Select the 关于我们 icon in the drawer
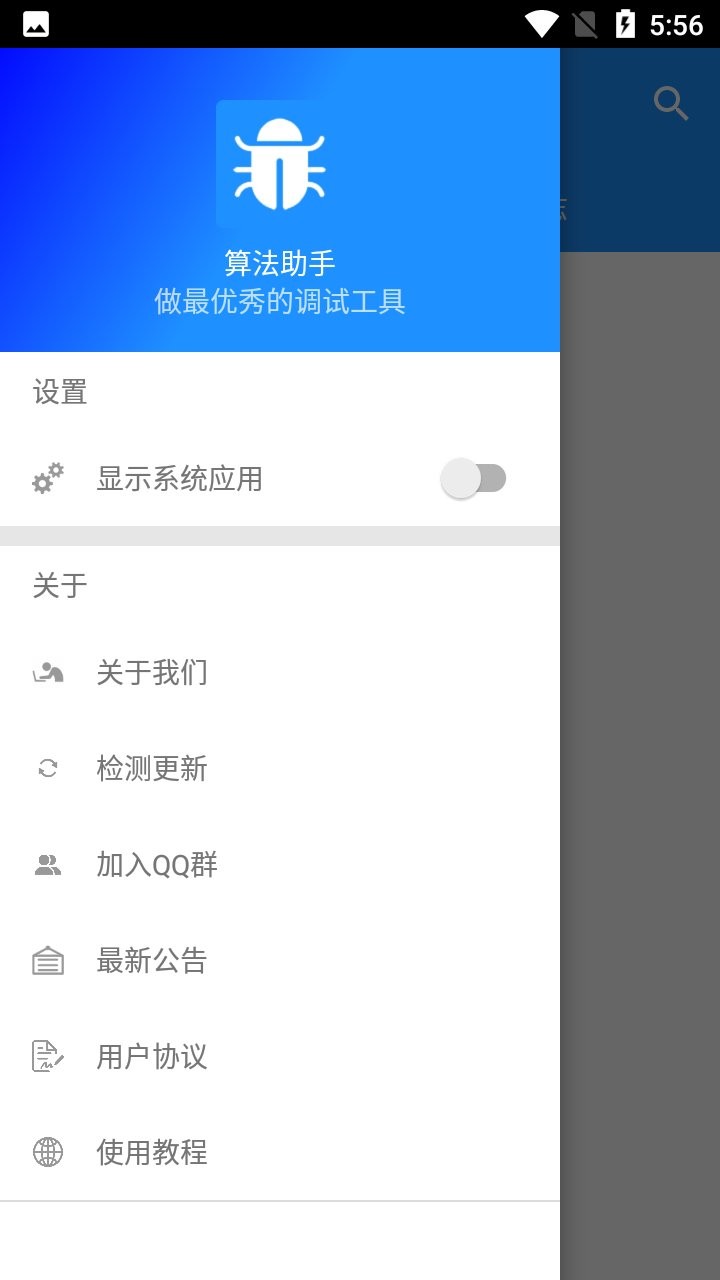Screen dimensions: 720x1280 click(47, 672)
